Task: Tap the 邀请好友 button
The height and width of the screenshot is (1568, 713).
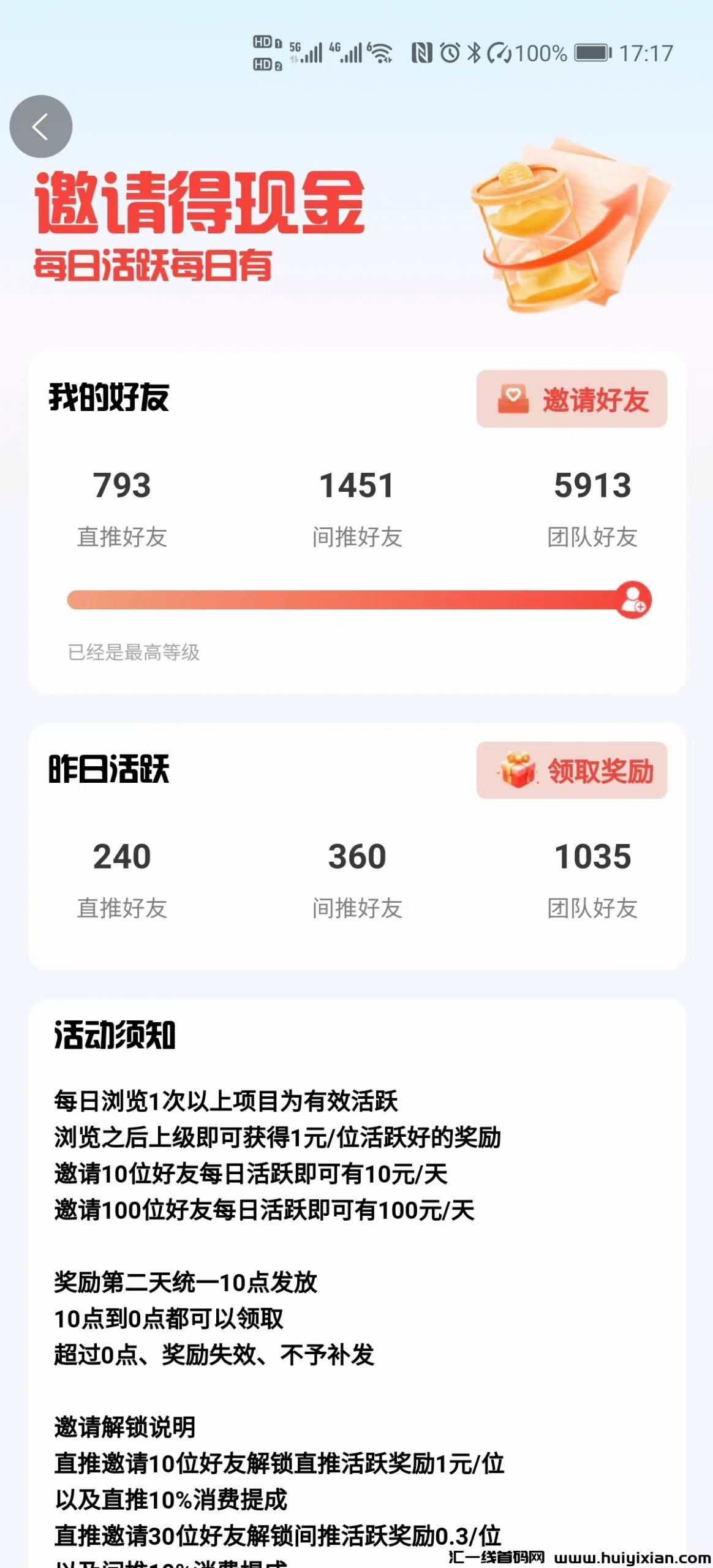Action: 572,399
